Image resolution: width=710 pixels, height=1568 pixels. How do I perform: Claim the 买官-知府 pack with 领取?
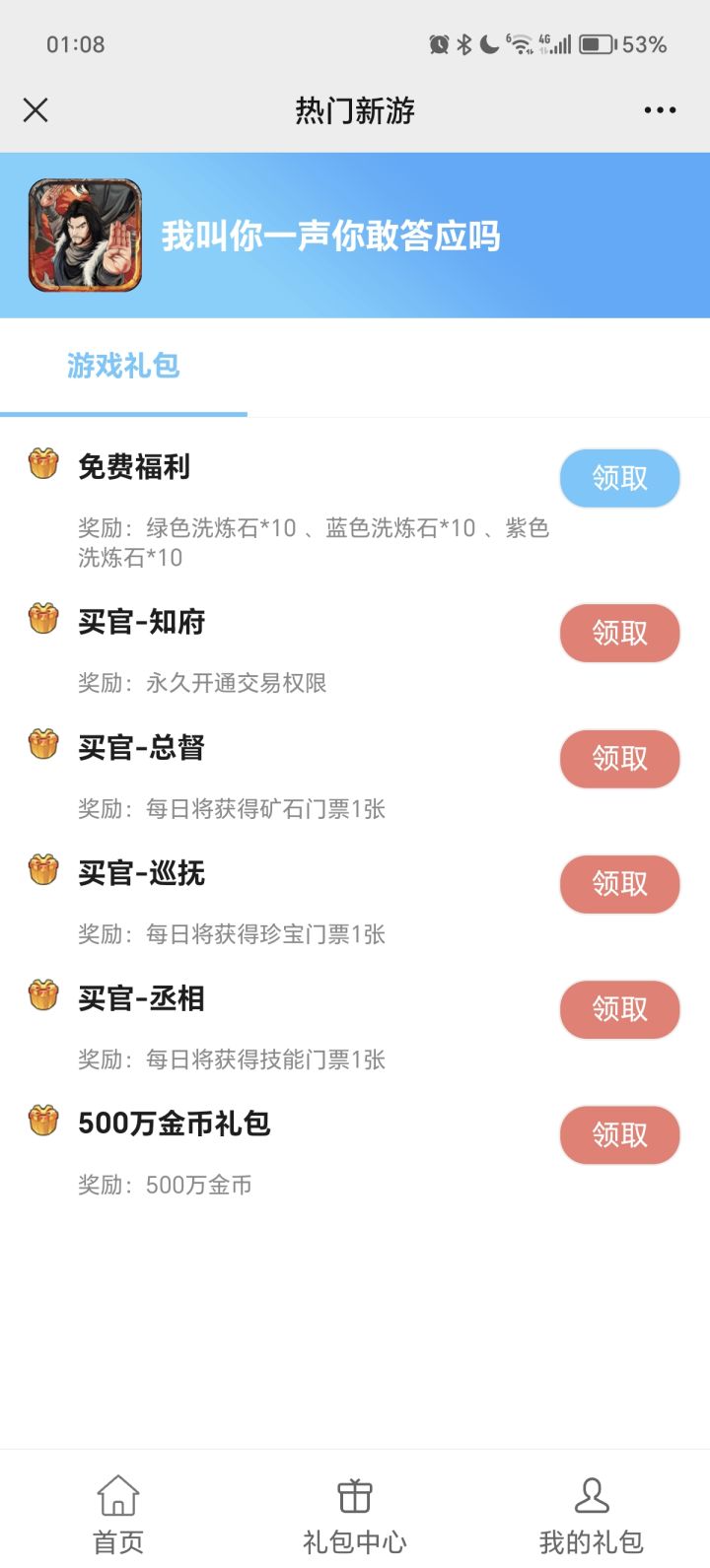tap(619, 633)
